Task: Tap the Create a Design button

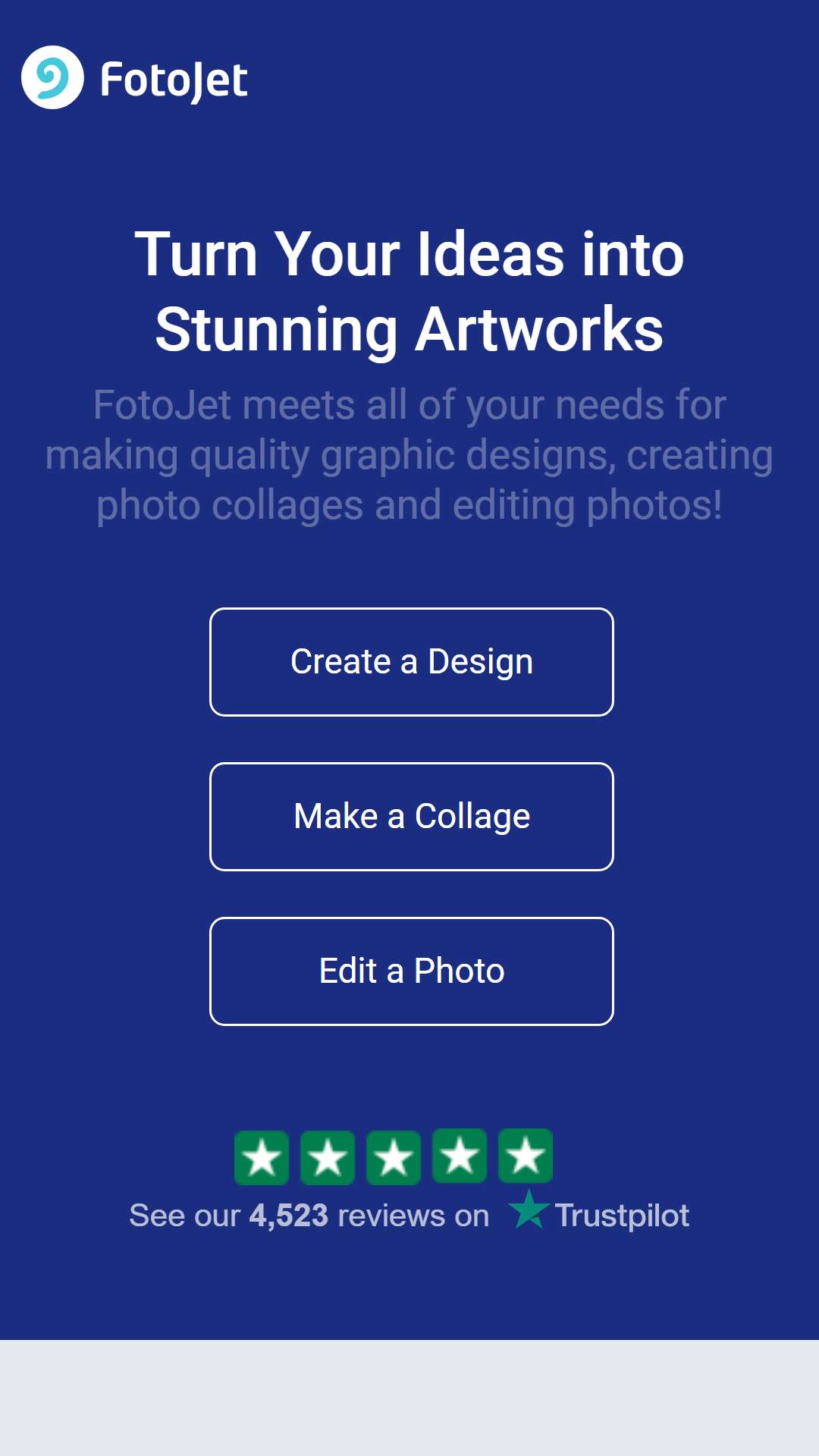Action: 411,661
